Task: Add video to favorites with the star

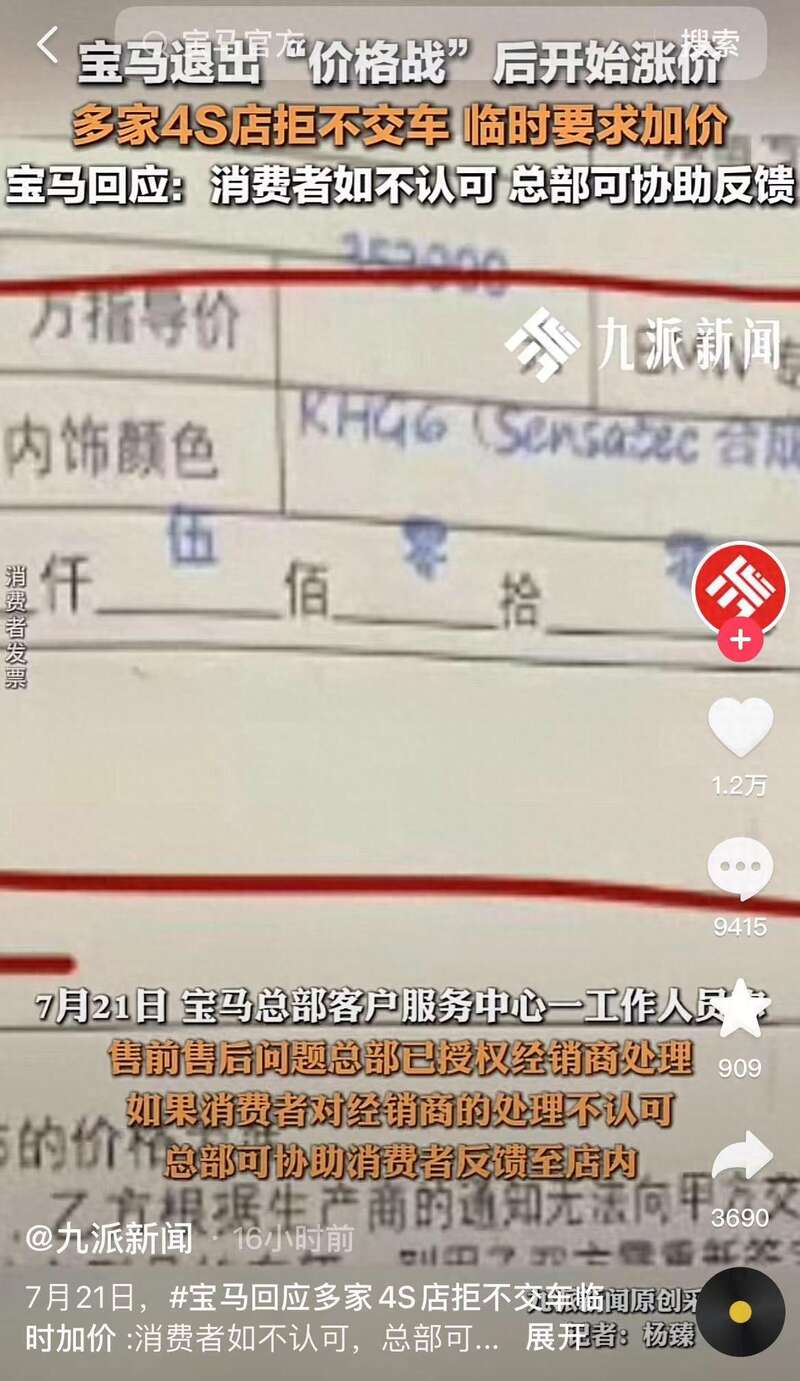Action: 741,1012
